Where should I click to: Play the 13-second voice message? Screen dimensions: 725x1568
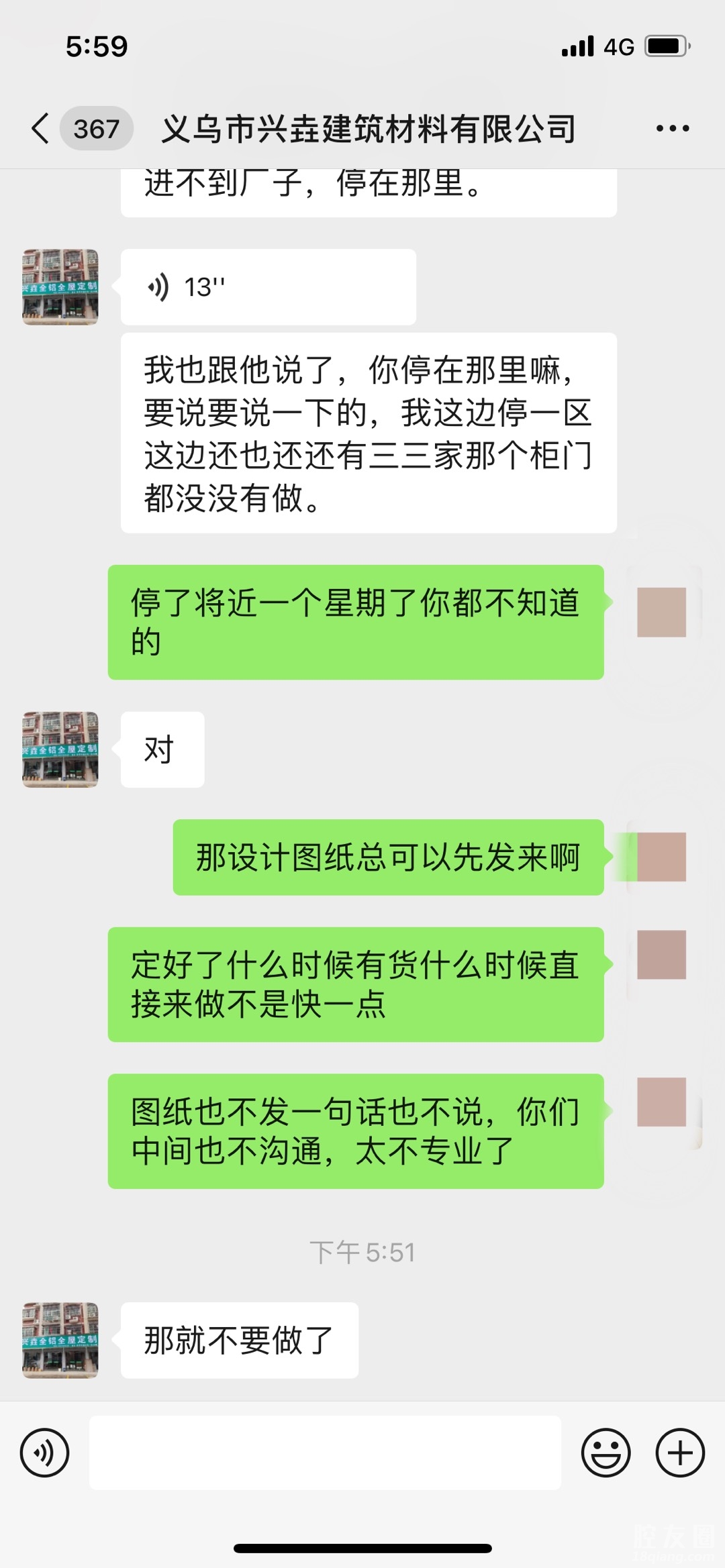[267, 287]
